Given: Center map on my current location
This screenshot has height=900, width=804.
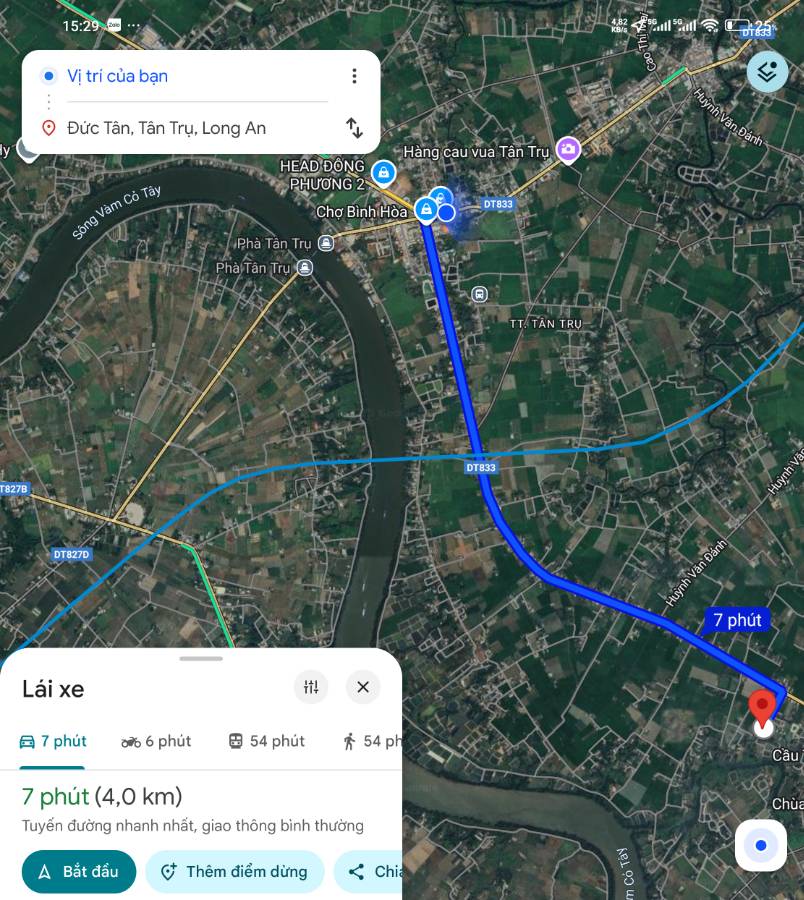Looking at the screenshot, I should pos(760,846).
